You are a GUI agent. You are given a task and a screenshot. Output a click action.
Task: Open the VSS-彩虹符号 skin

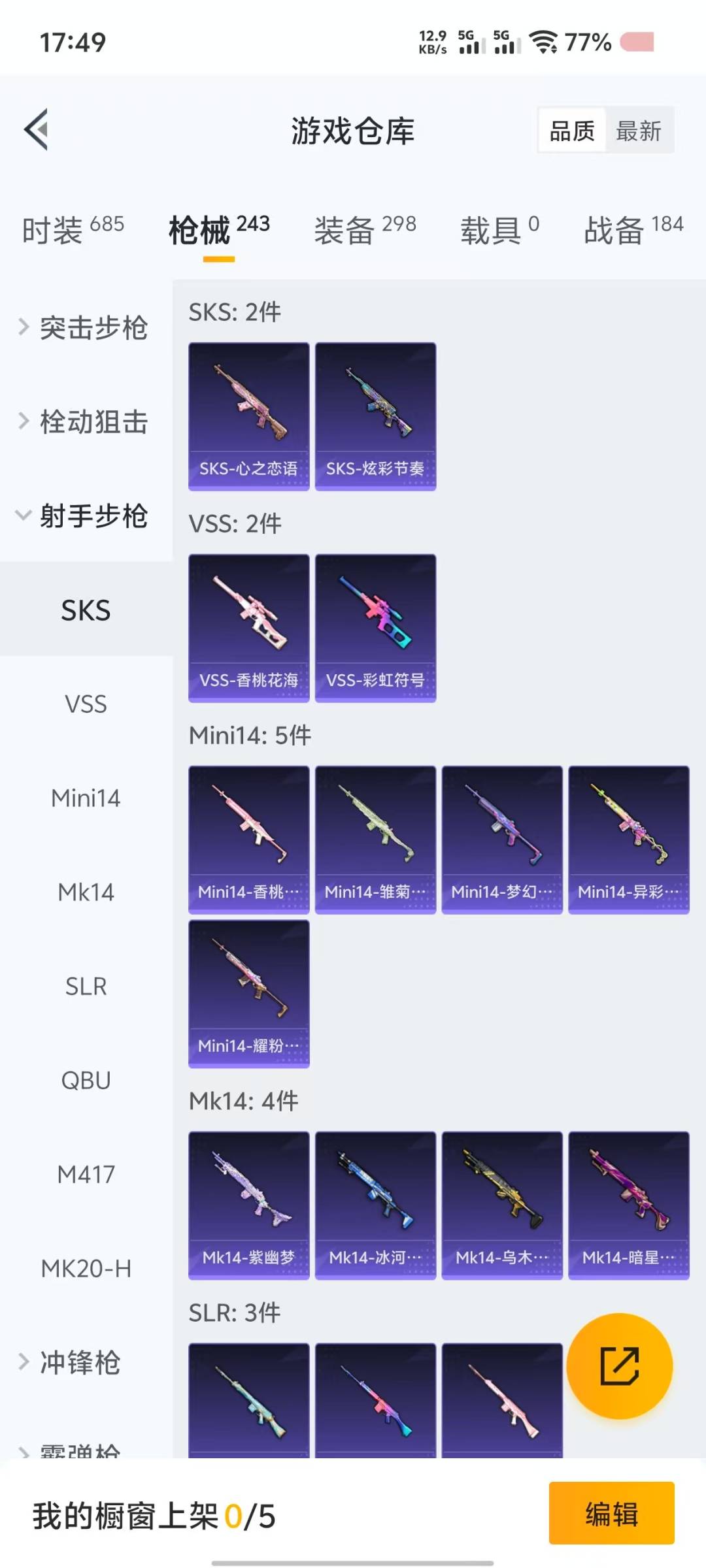tap(375, 628)
